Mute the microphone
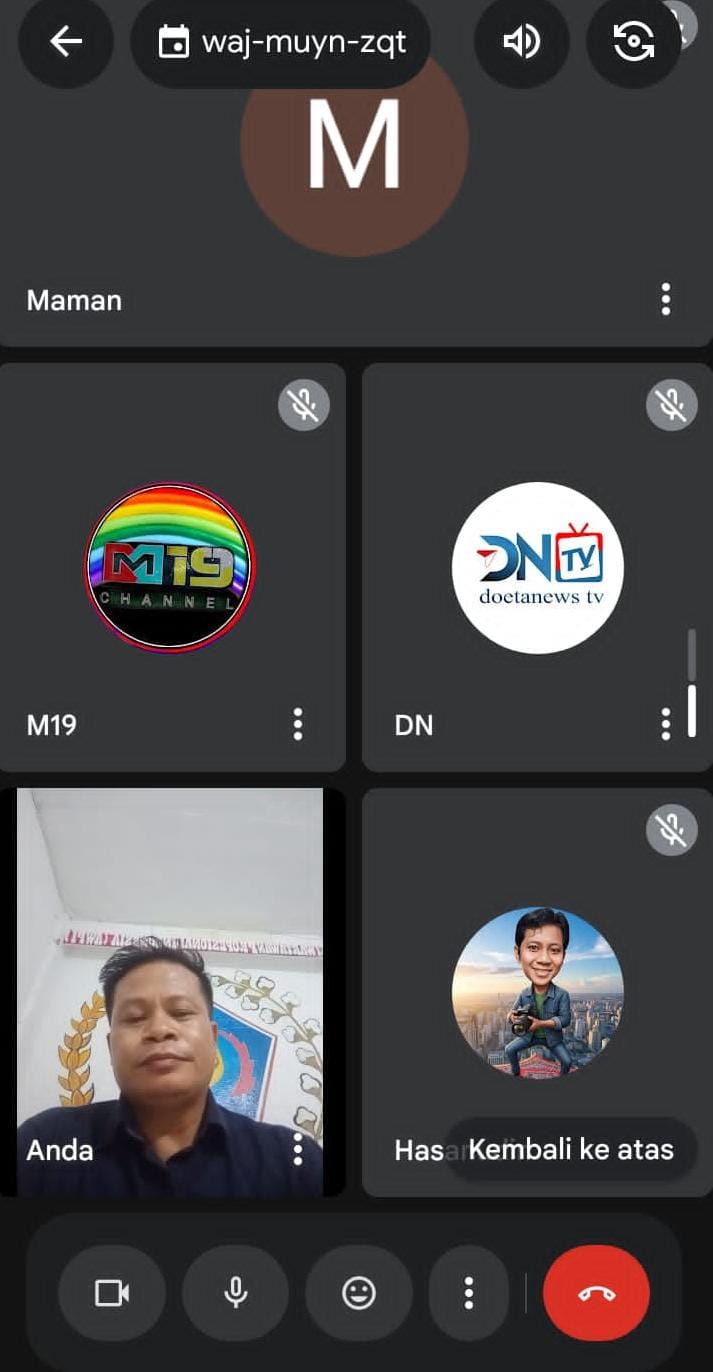The image size is (713, 1372). point(236,1293)
